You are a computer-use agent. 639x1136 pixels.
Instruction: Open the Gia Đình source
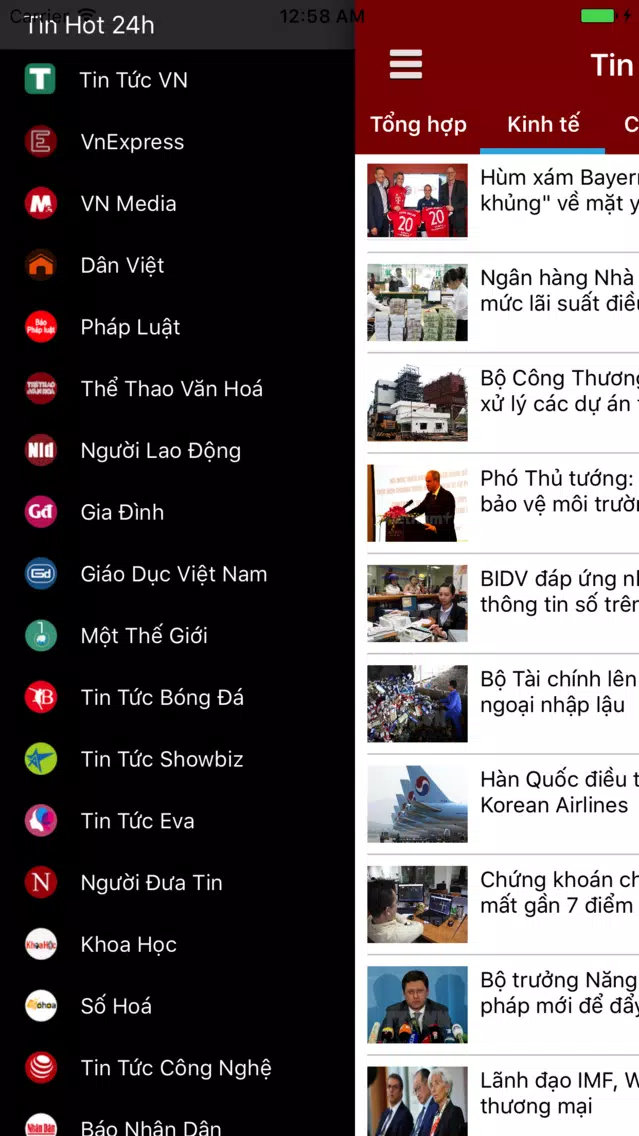[x=178, y=512]
